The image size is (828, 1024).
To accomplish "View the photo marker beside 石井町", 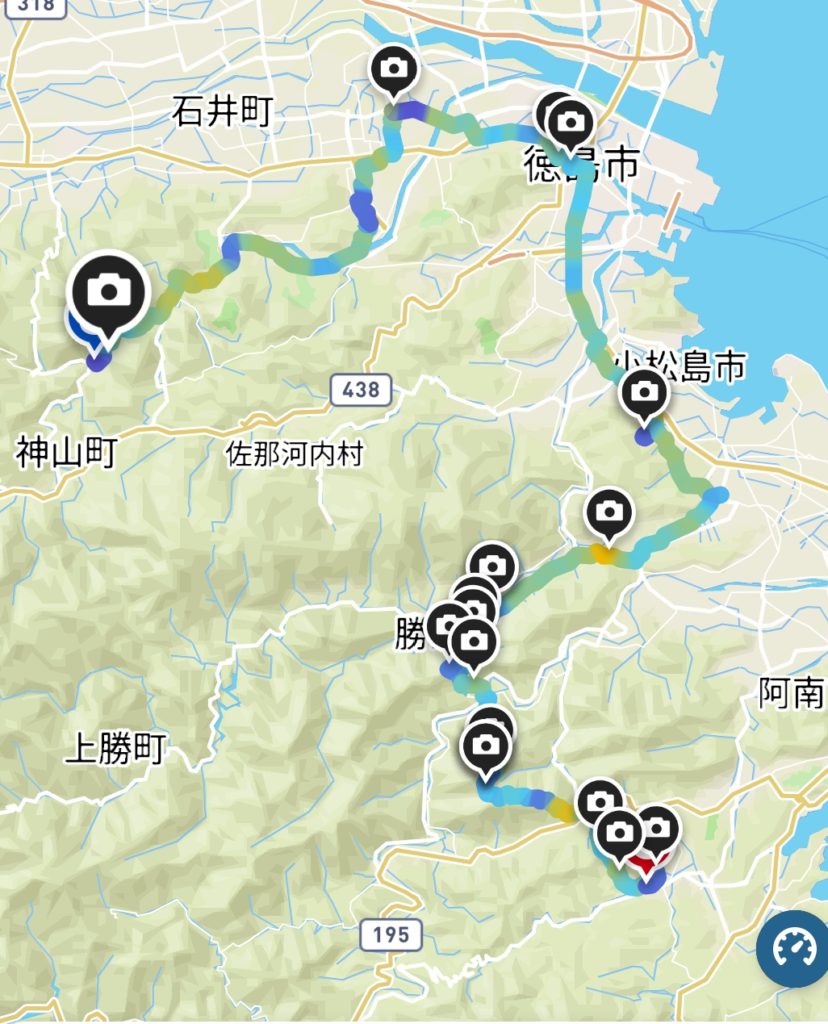I will pos(394,70).
